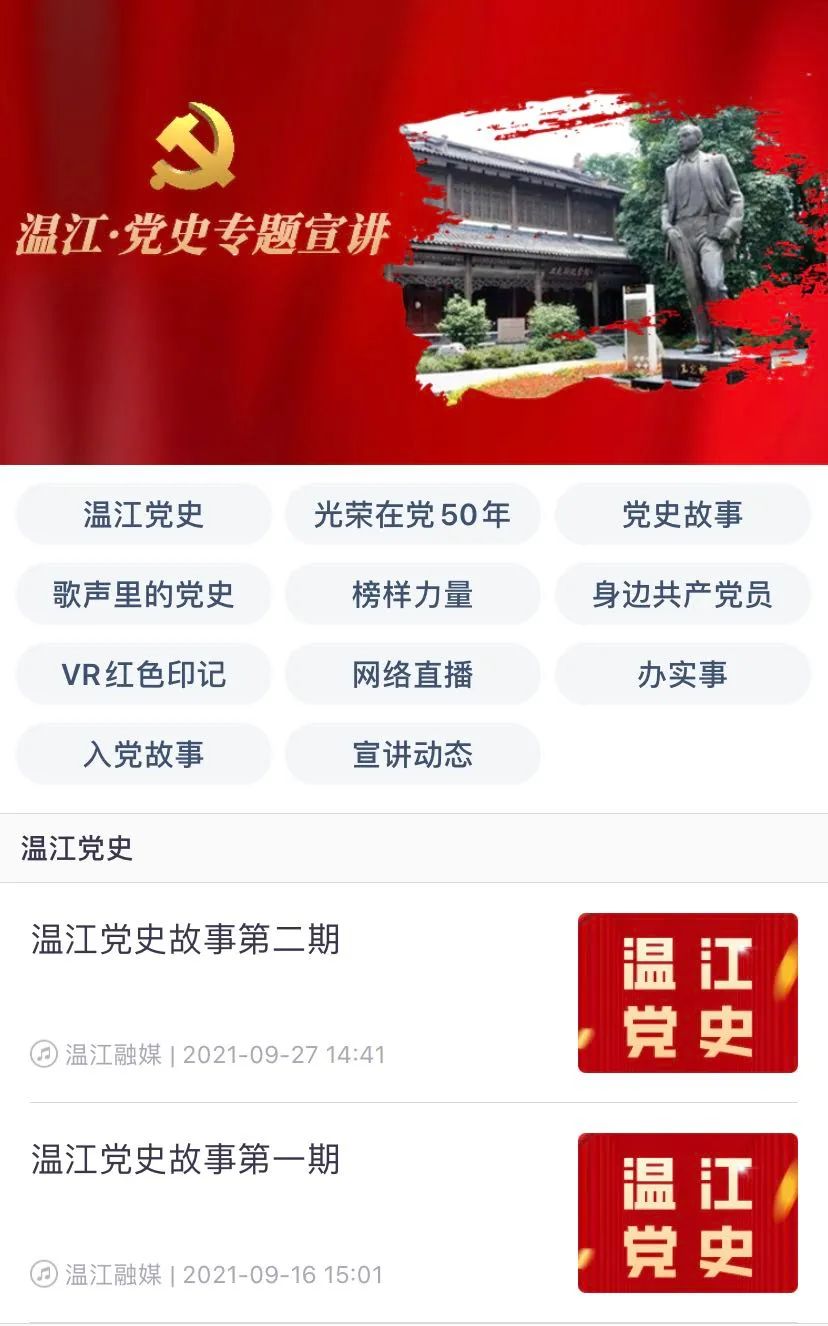Select the 榜样力量 chip
Viewport: 828px width, 1326px height.
(413, 594)
